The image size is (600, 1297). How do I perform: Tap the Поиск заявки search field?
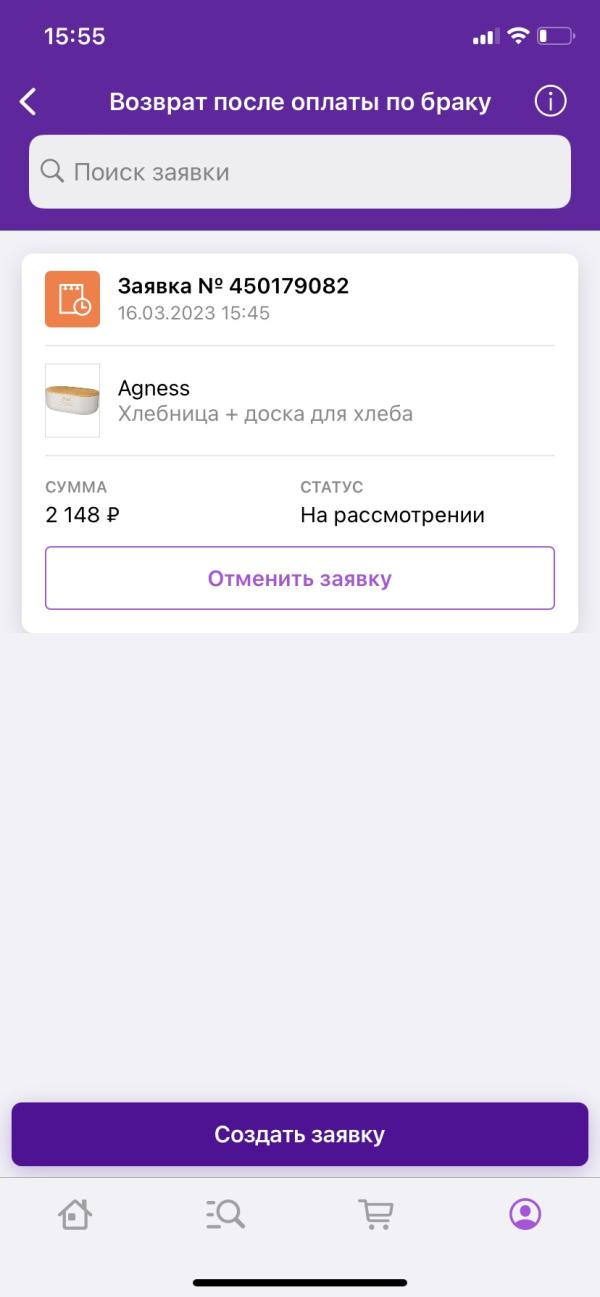pyautogui.click(x=300, y=172)
